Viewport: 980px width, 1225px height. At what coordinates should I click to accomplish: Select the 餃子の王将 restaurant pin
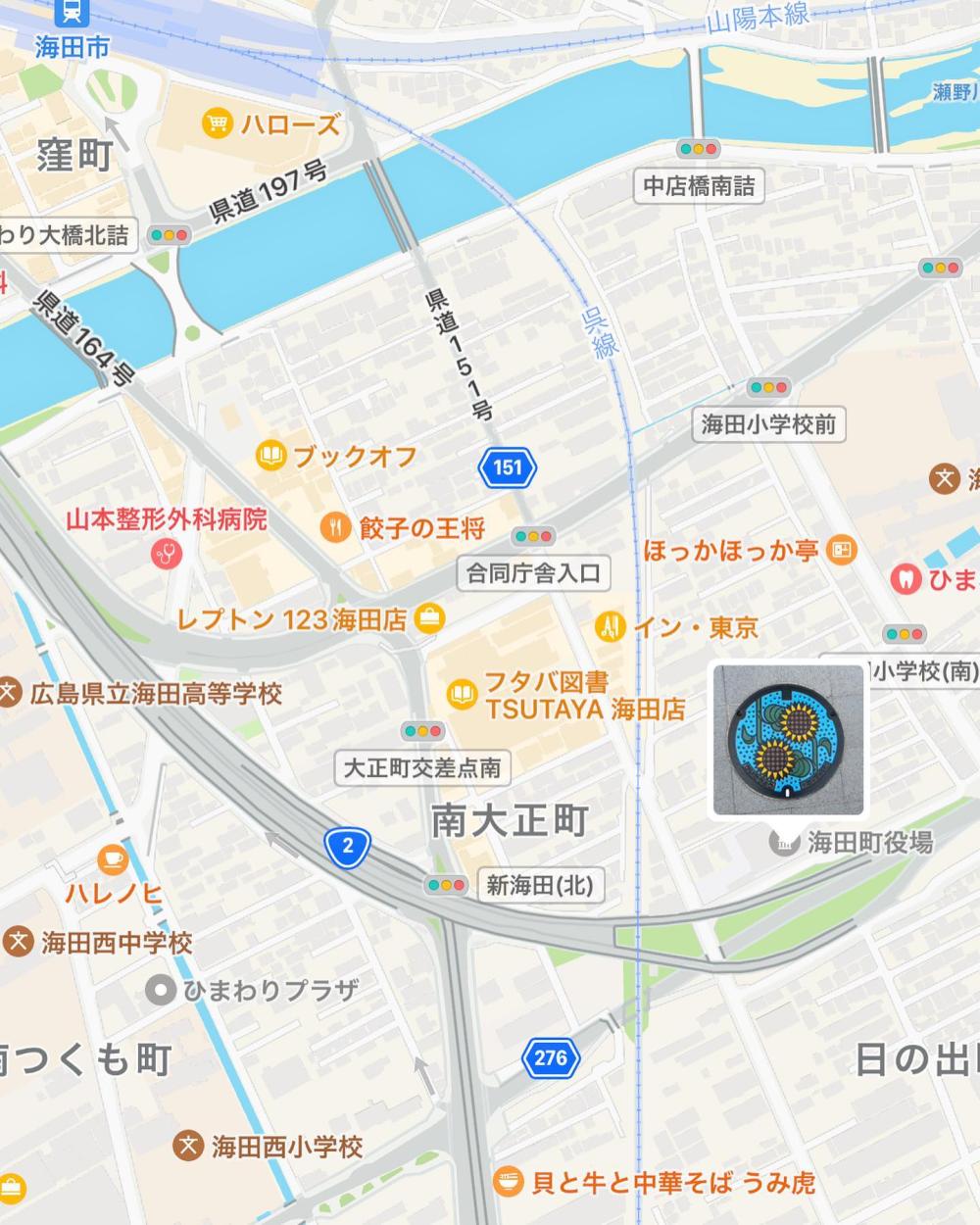point(336,527)
